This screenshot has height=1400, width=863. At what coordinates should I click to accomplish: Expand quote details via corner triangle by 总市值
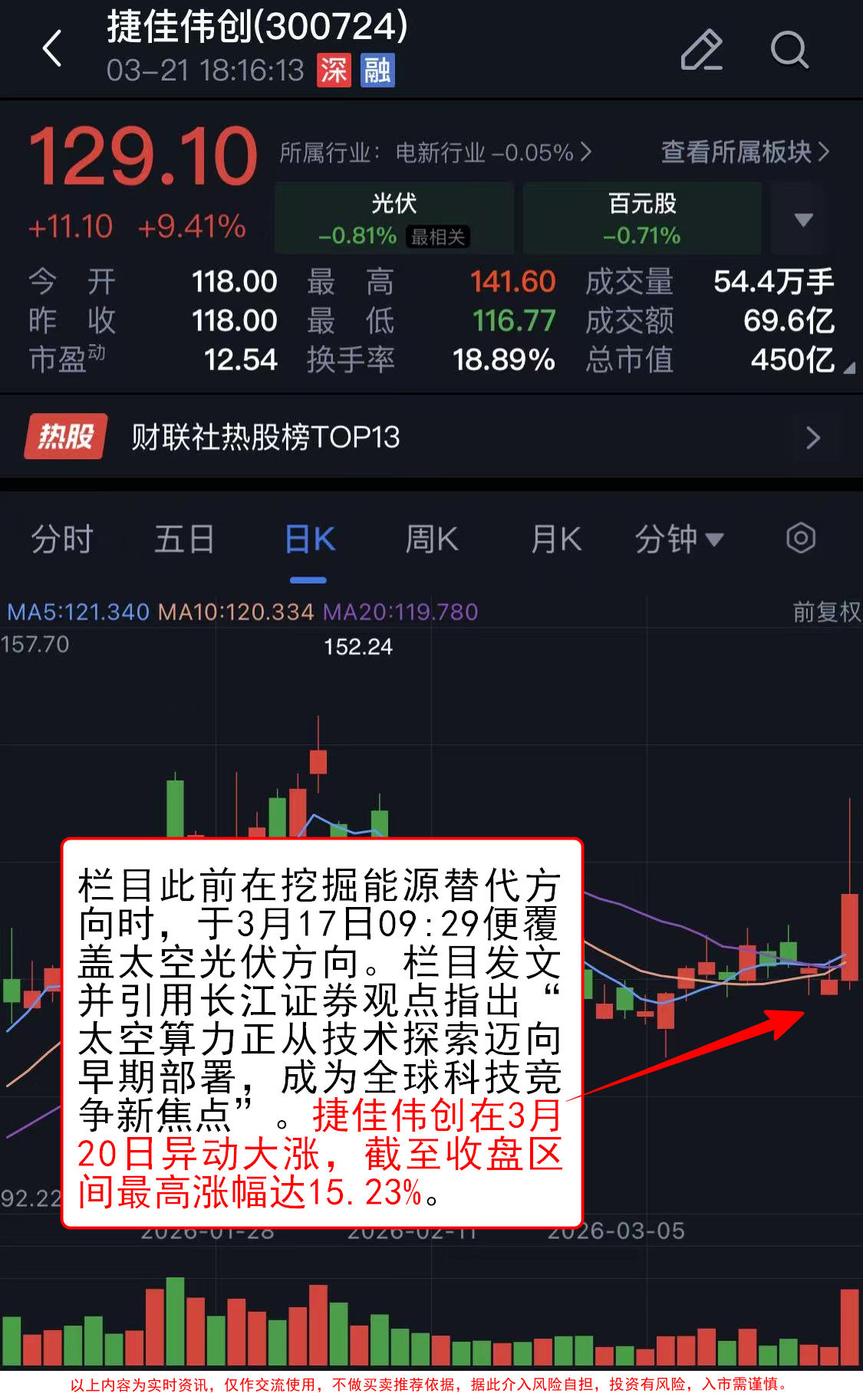pyautogui.click(x=848, y=369)
